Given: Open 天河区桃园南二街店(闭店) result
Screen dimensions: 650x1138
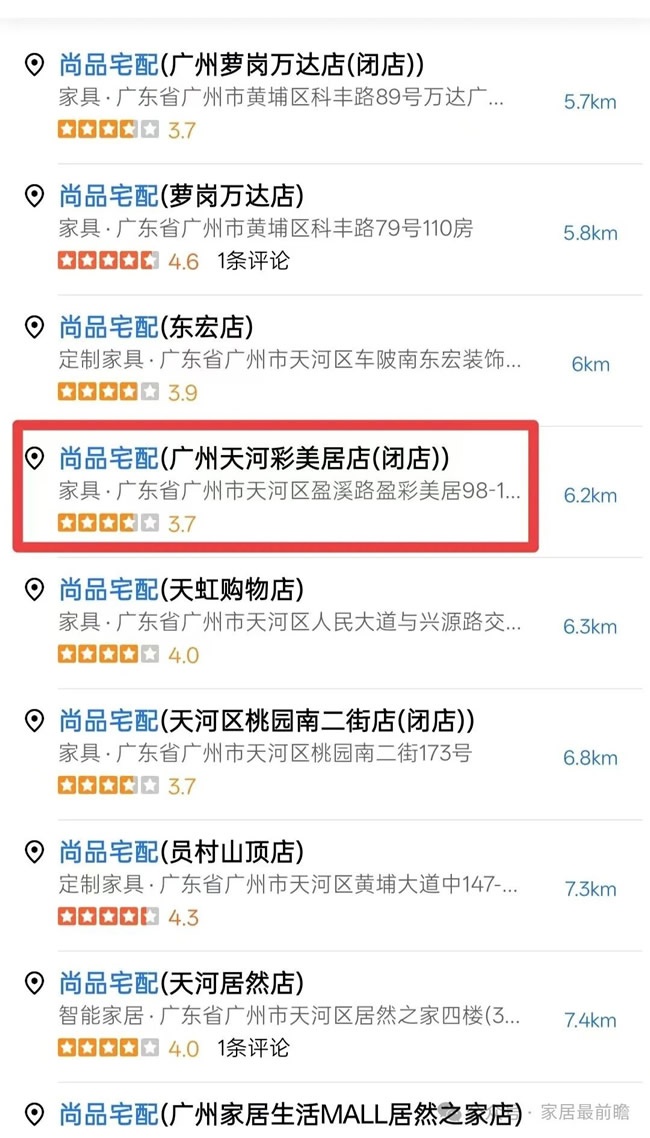Looking at the screenshot, I should click(x=325, y=754).
